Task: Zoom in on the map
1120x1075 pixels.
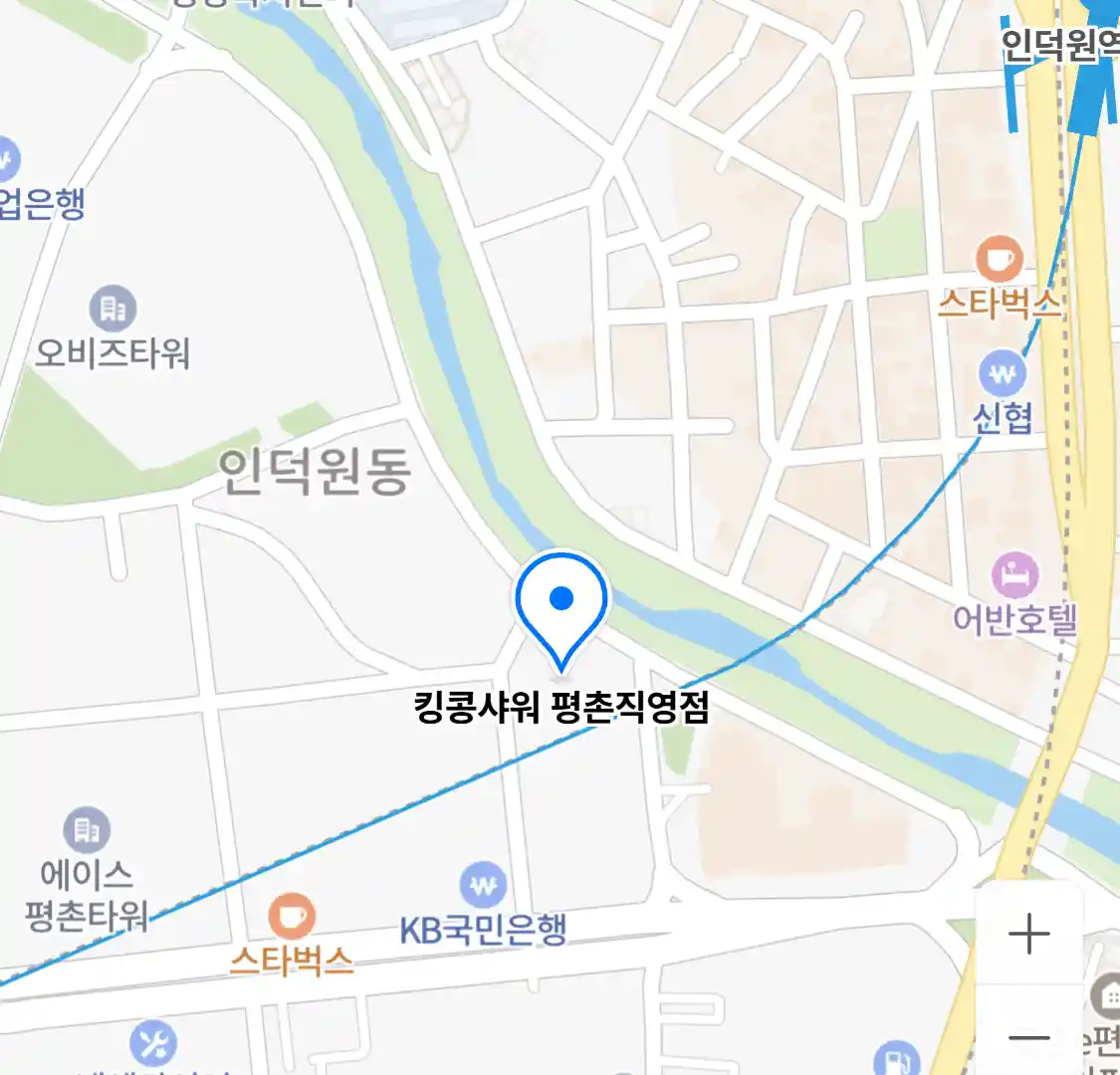Action: (x=1028, y=934)
